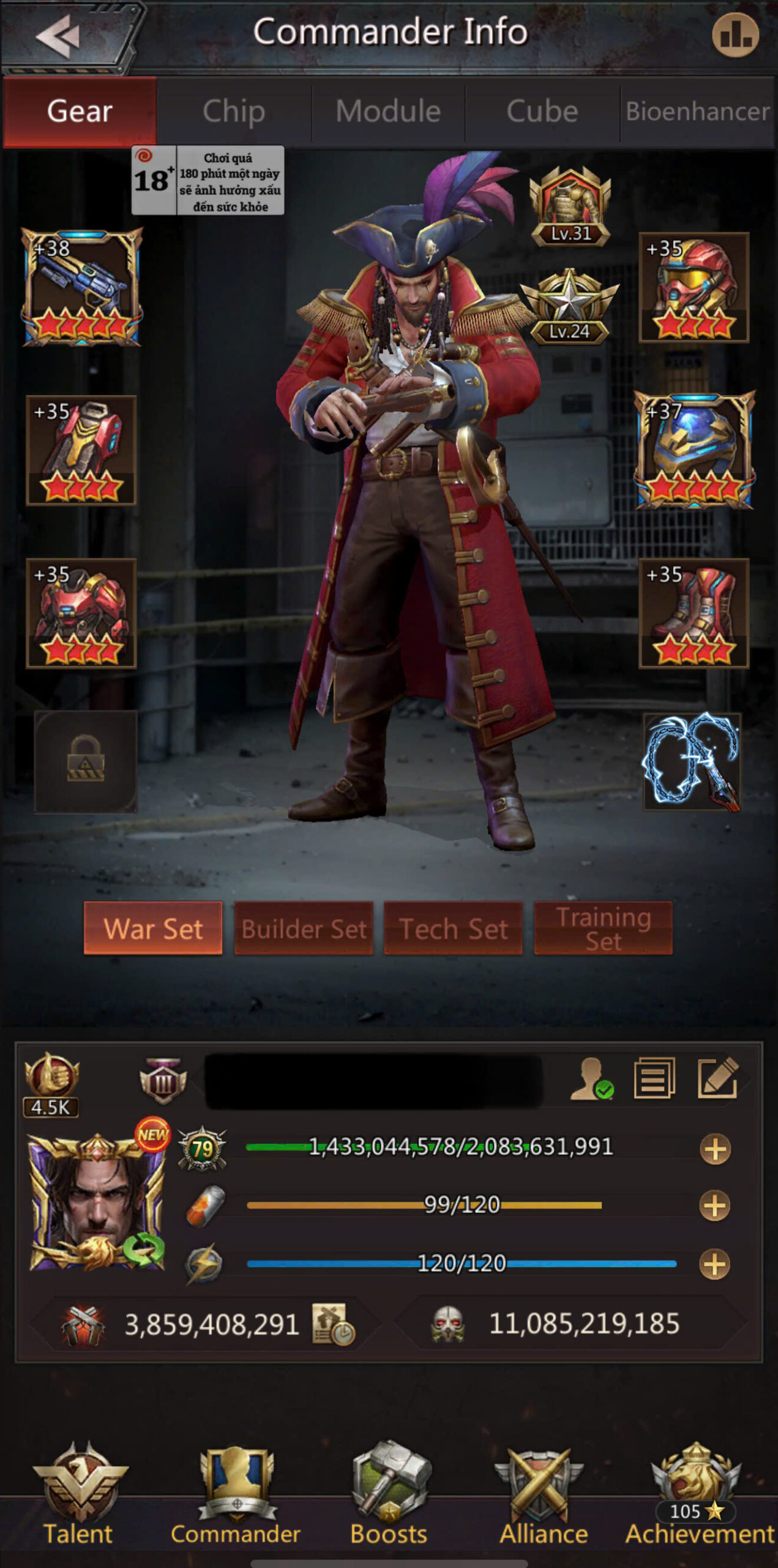Viewport: 778px width, 1568px height.
Task: Open the statistics chart icon
Action: click(x=735, y=36)
